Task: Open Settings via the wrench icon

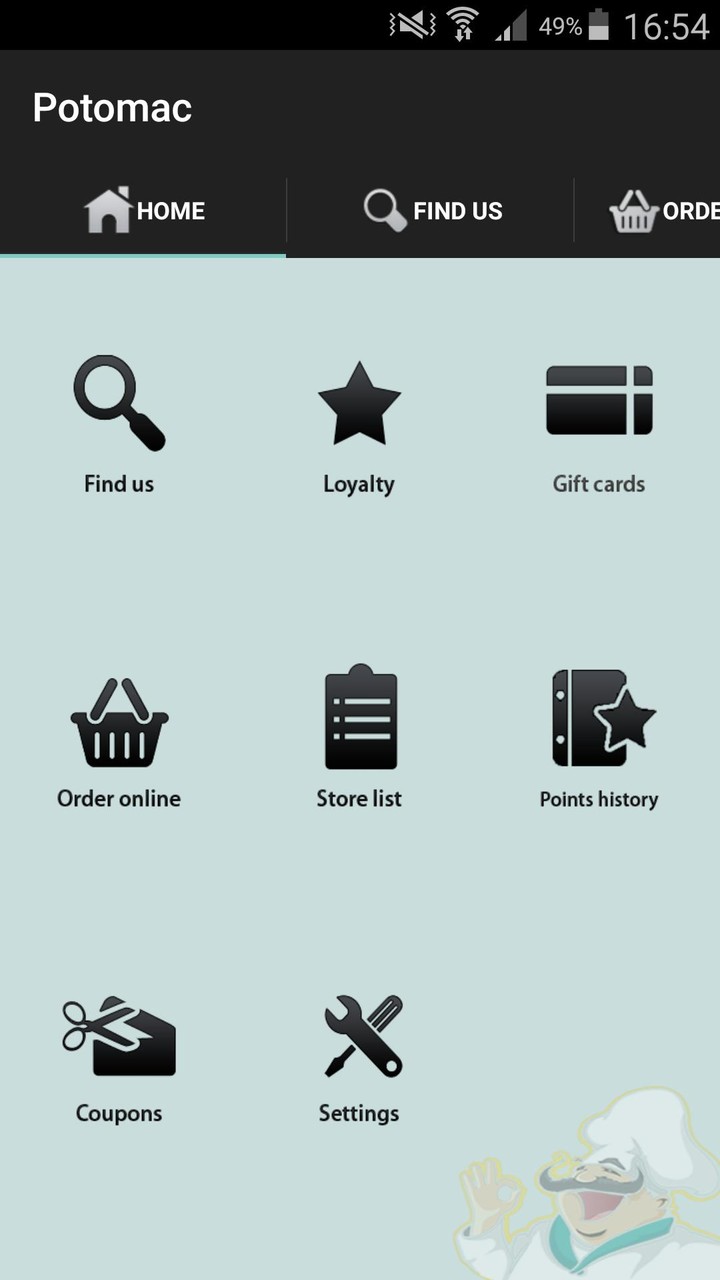Action: [x=359, y=1030]
